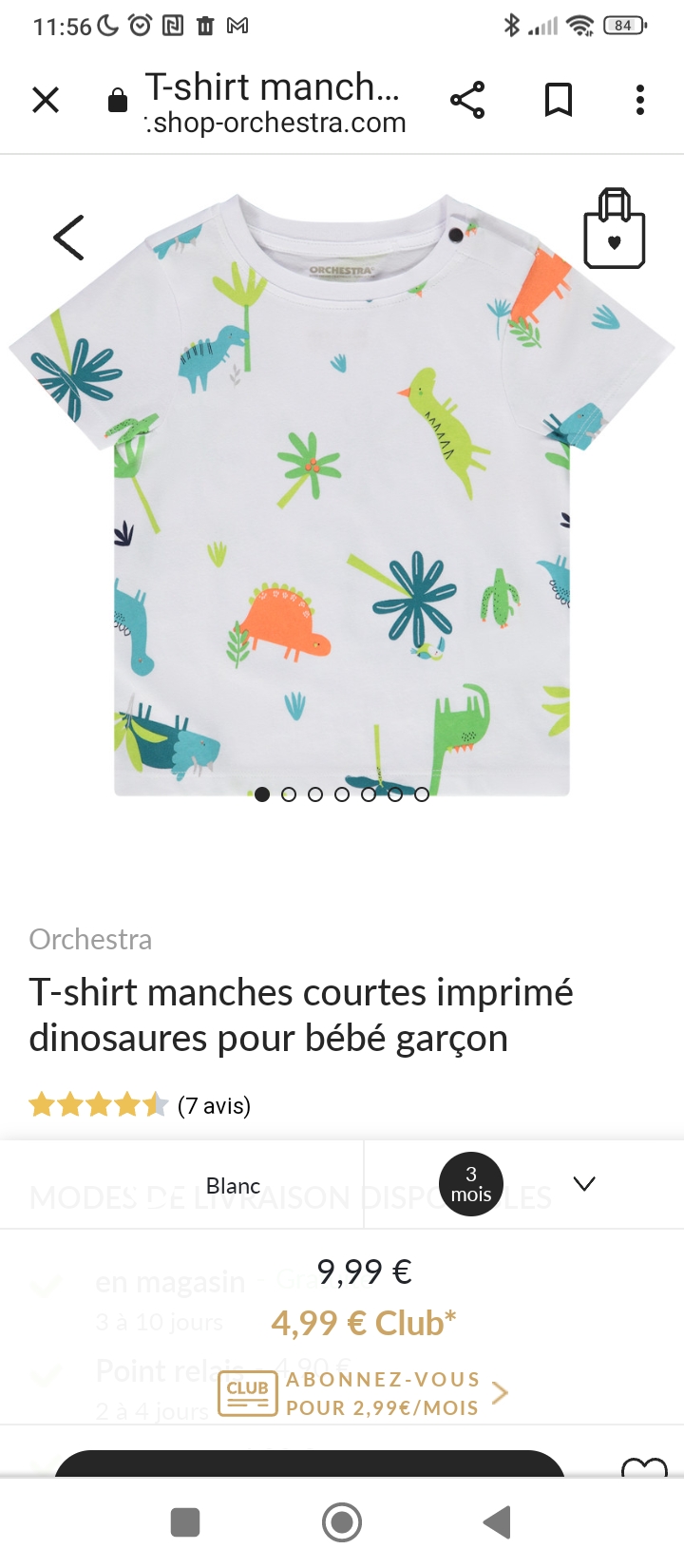View the 7 avis reviews

214,1106
